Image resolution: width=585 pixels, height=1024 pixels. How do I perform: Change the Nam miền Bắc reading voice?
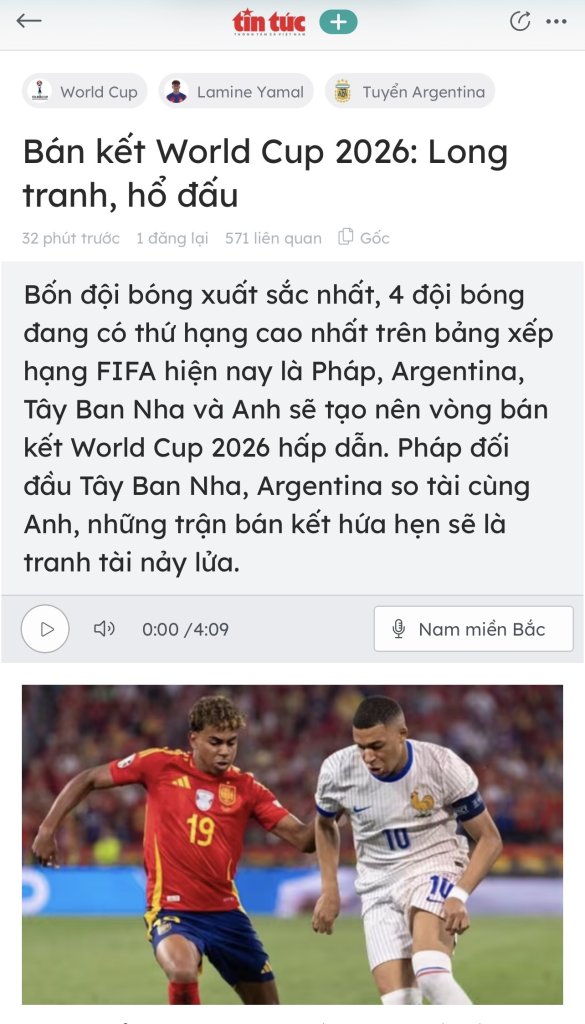pyautogui.click(x=473, y=629)
